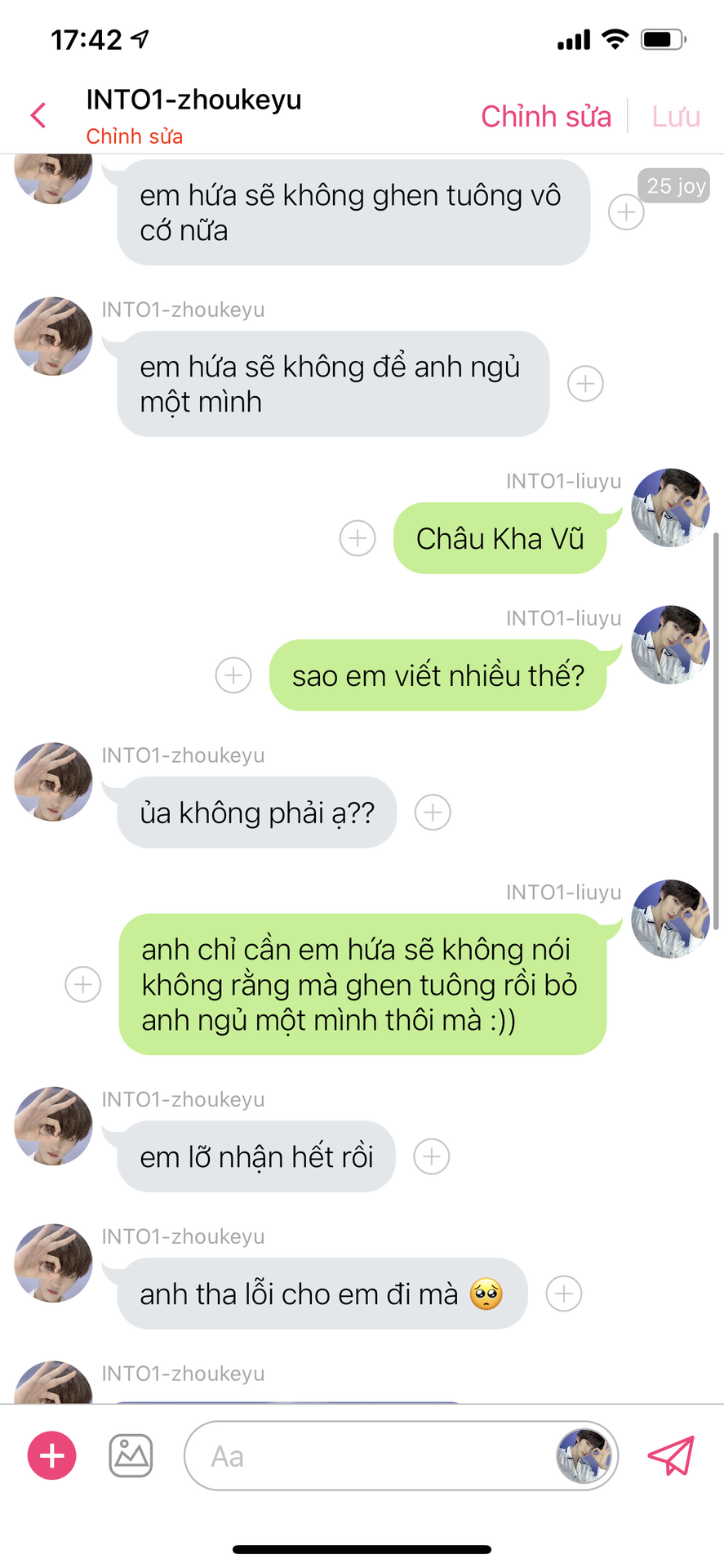This screenshot has height=1568, width=724.
Task: Select the message 'Châu Kha Vũ'
Action: (500, 539)
